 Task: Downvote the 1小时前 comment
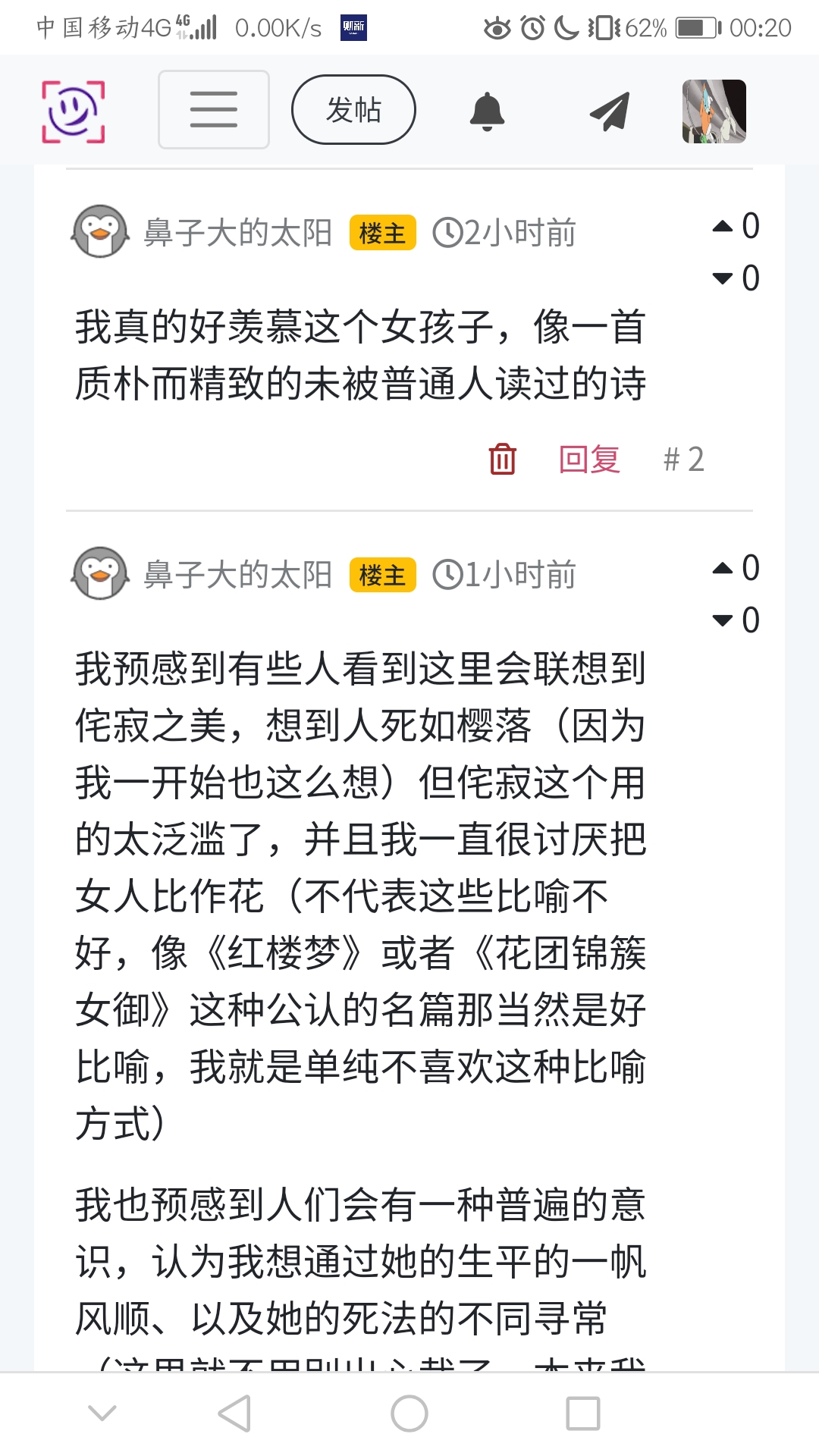[723, 620]
